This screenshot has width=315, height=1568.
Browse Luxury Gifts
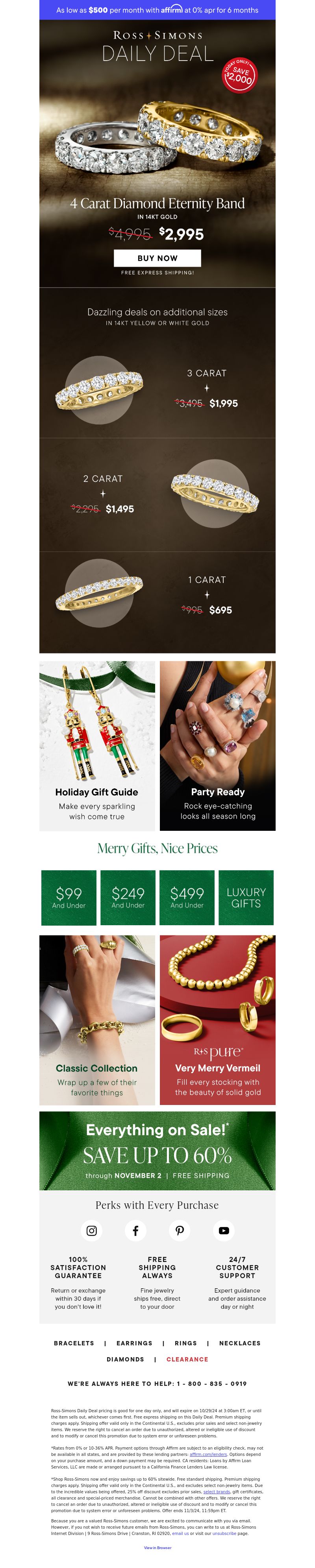click(x=246, y=897)
